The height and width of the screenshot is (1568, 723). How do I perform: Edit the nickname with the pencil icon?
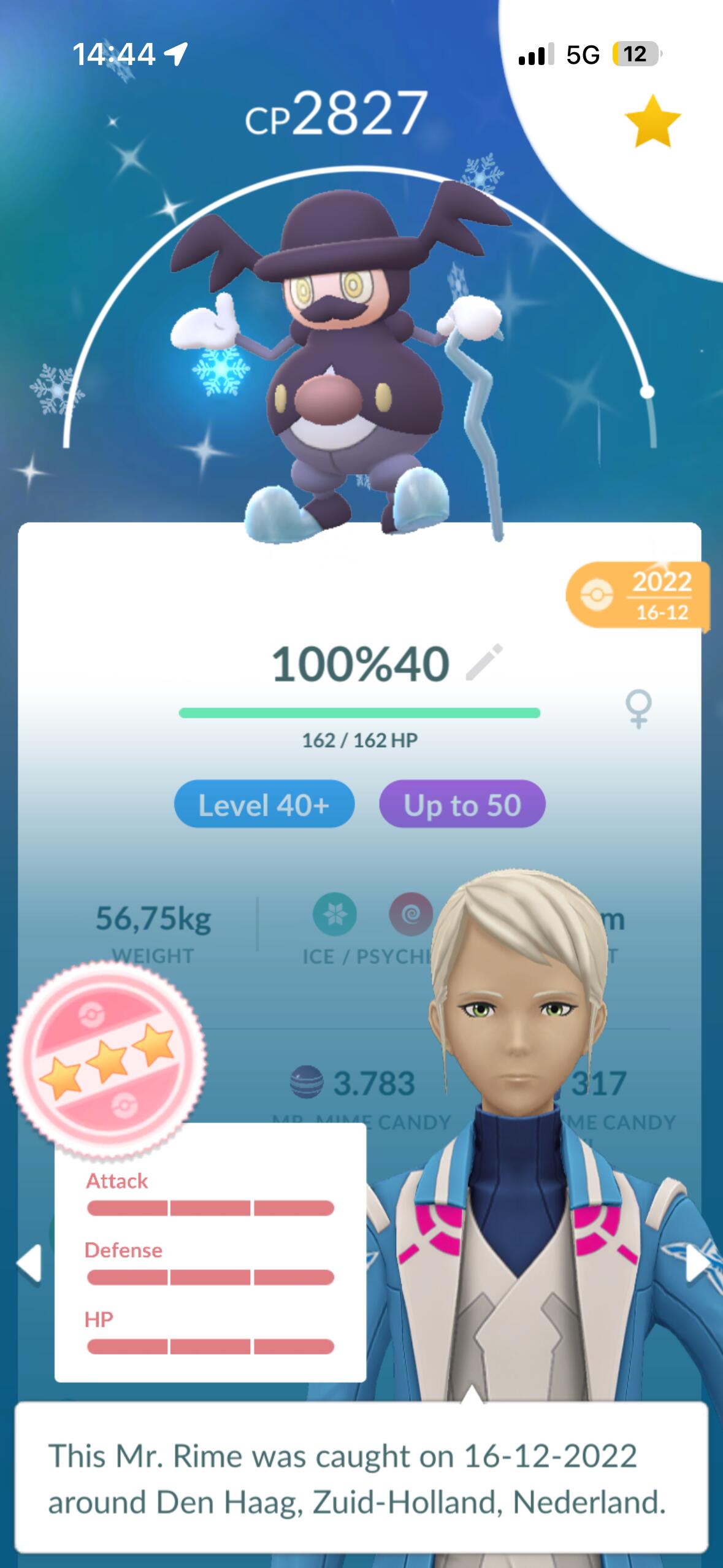click(x=484, y=662)
